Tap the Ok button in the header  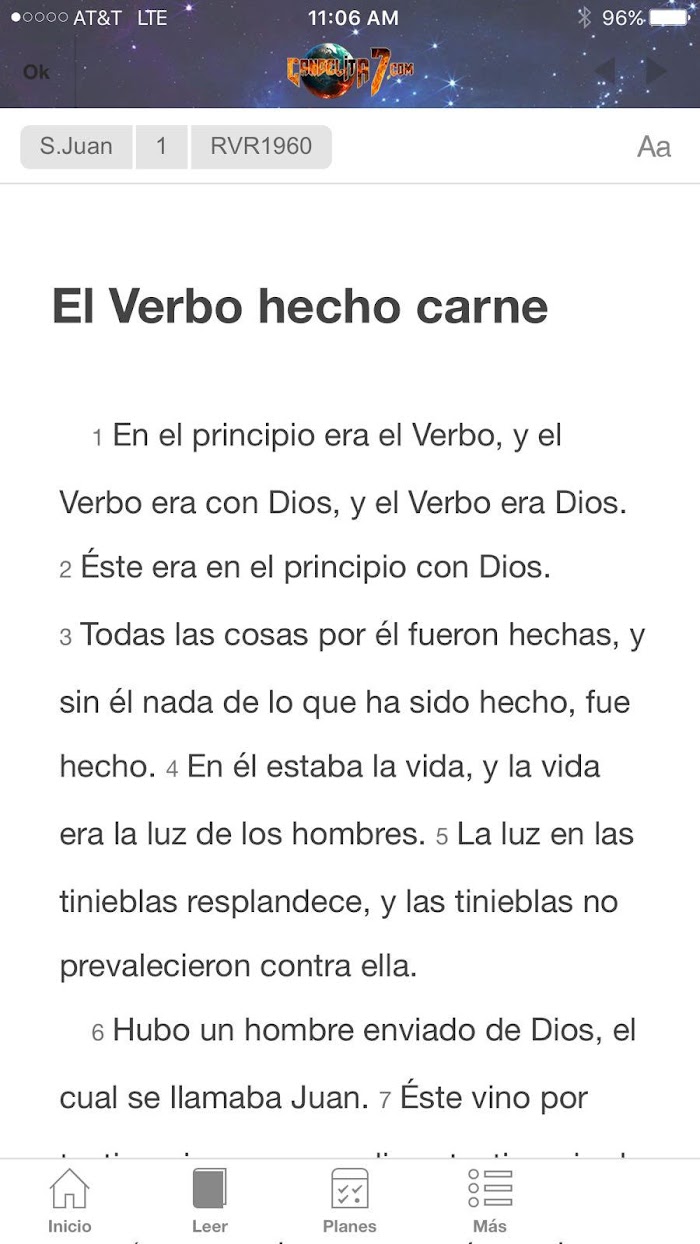click(x=36, y=72)
